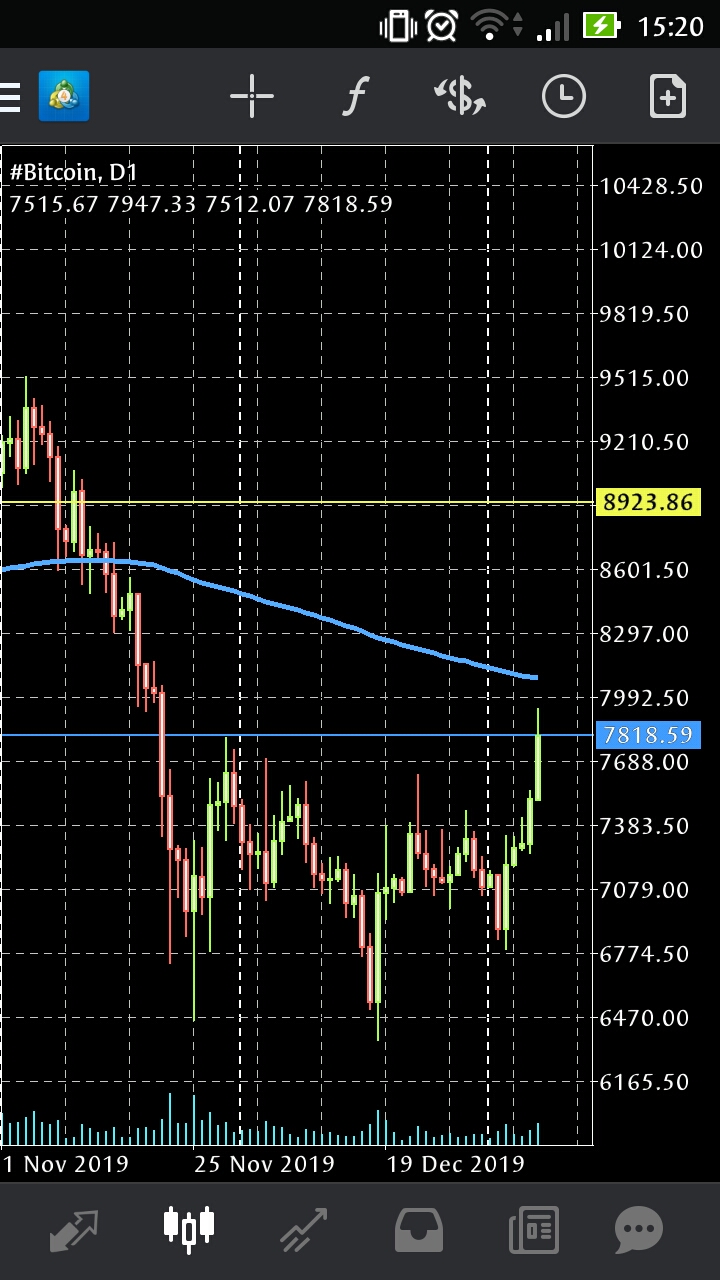Open symbol selection dollar icon
Image resolution: width=720 pixels, height=1280 pixels.
click(460, 97)
